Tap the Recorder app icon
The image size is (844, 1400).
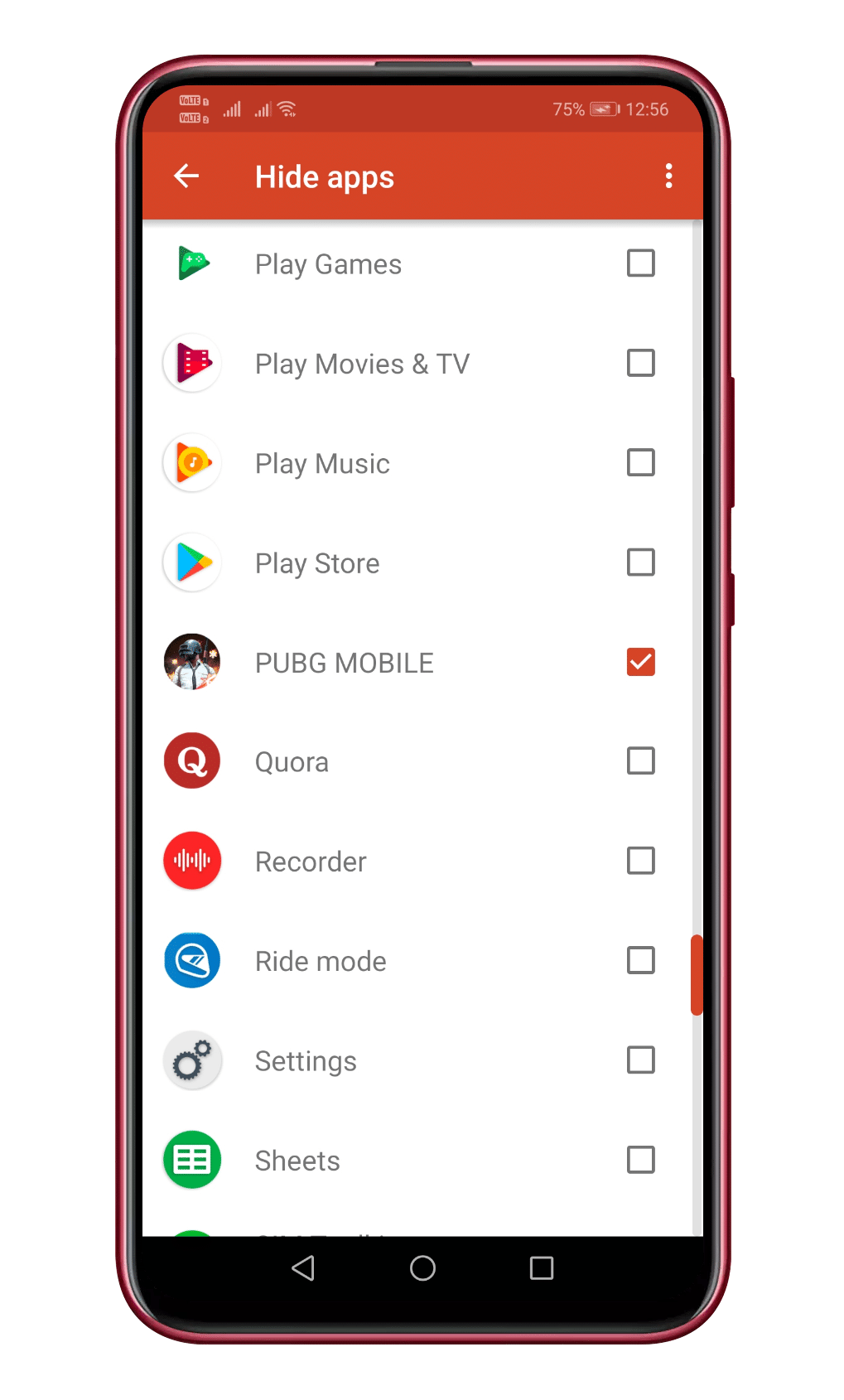coord(191,861)
